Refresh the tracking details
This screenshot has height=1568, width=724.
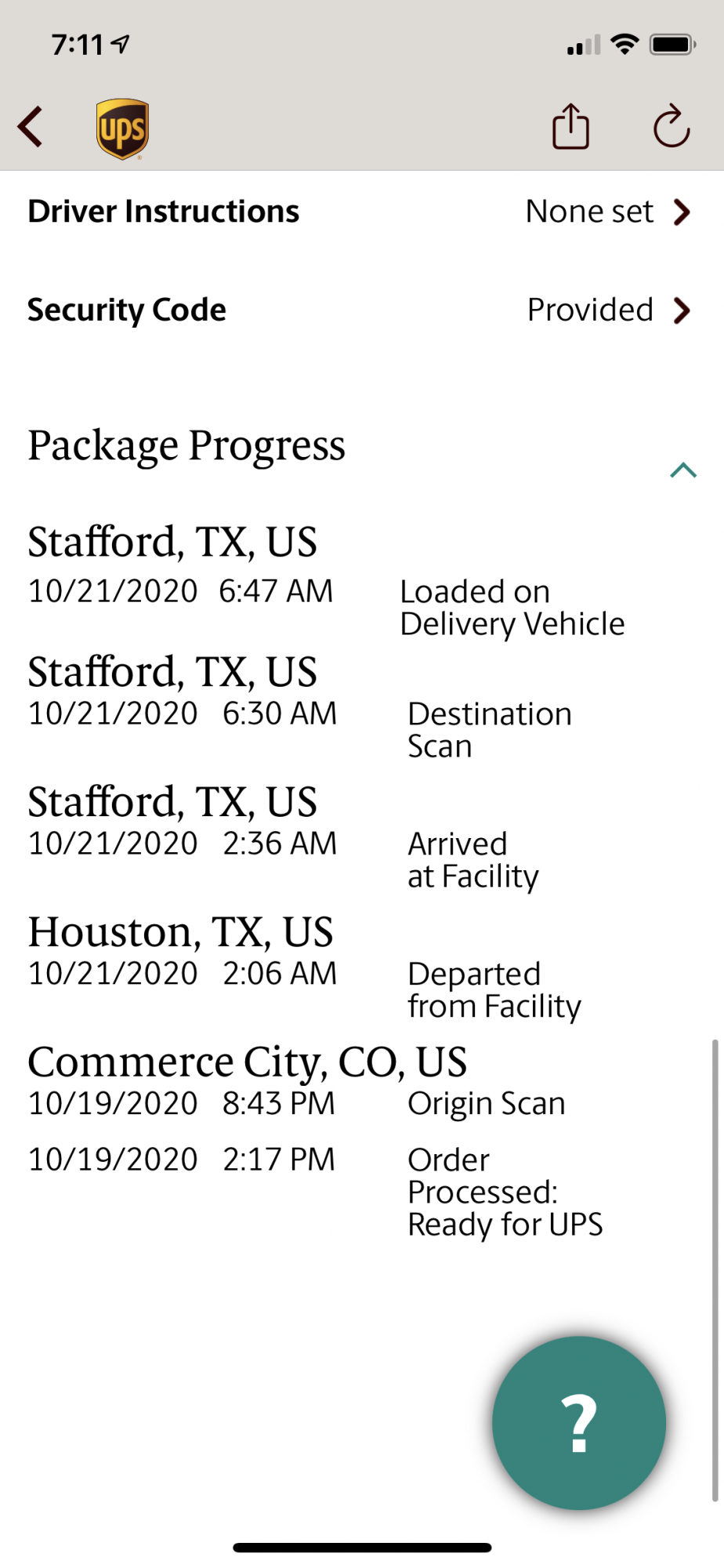(x=672, y=127)
